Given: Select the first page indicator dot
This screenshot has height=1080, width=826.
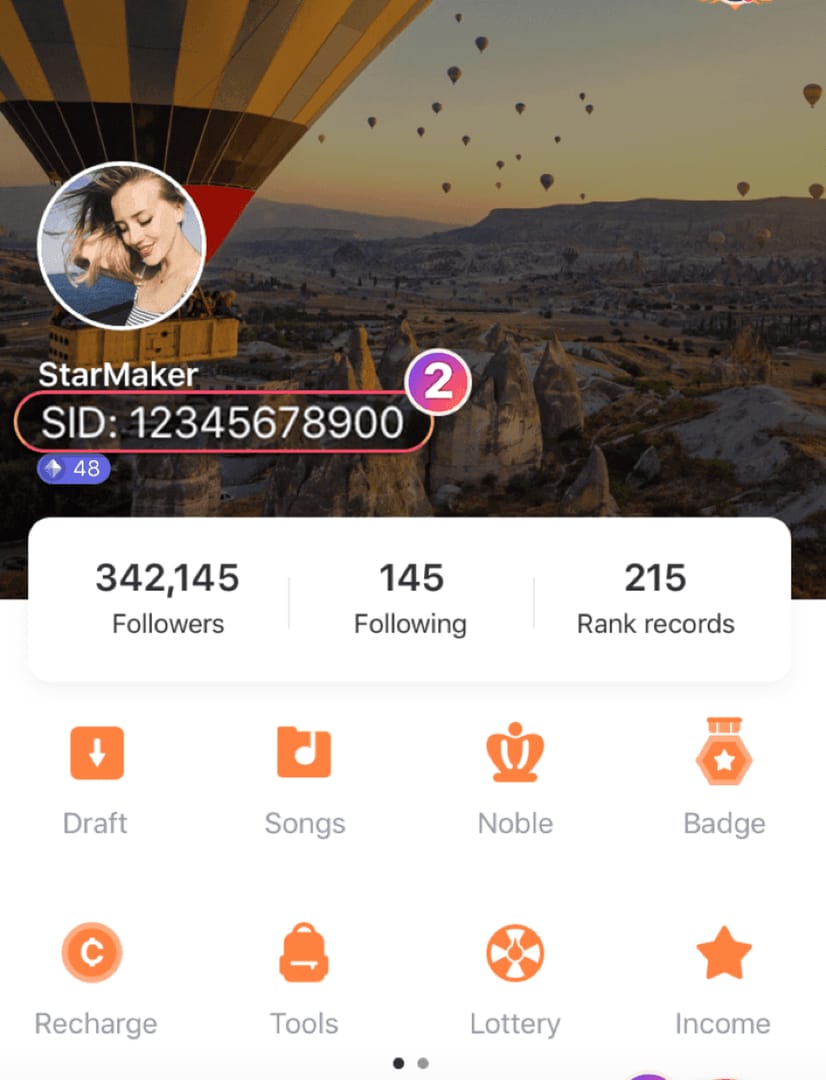Looking at the screenshot, I should [399, 1064].
